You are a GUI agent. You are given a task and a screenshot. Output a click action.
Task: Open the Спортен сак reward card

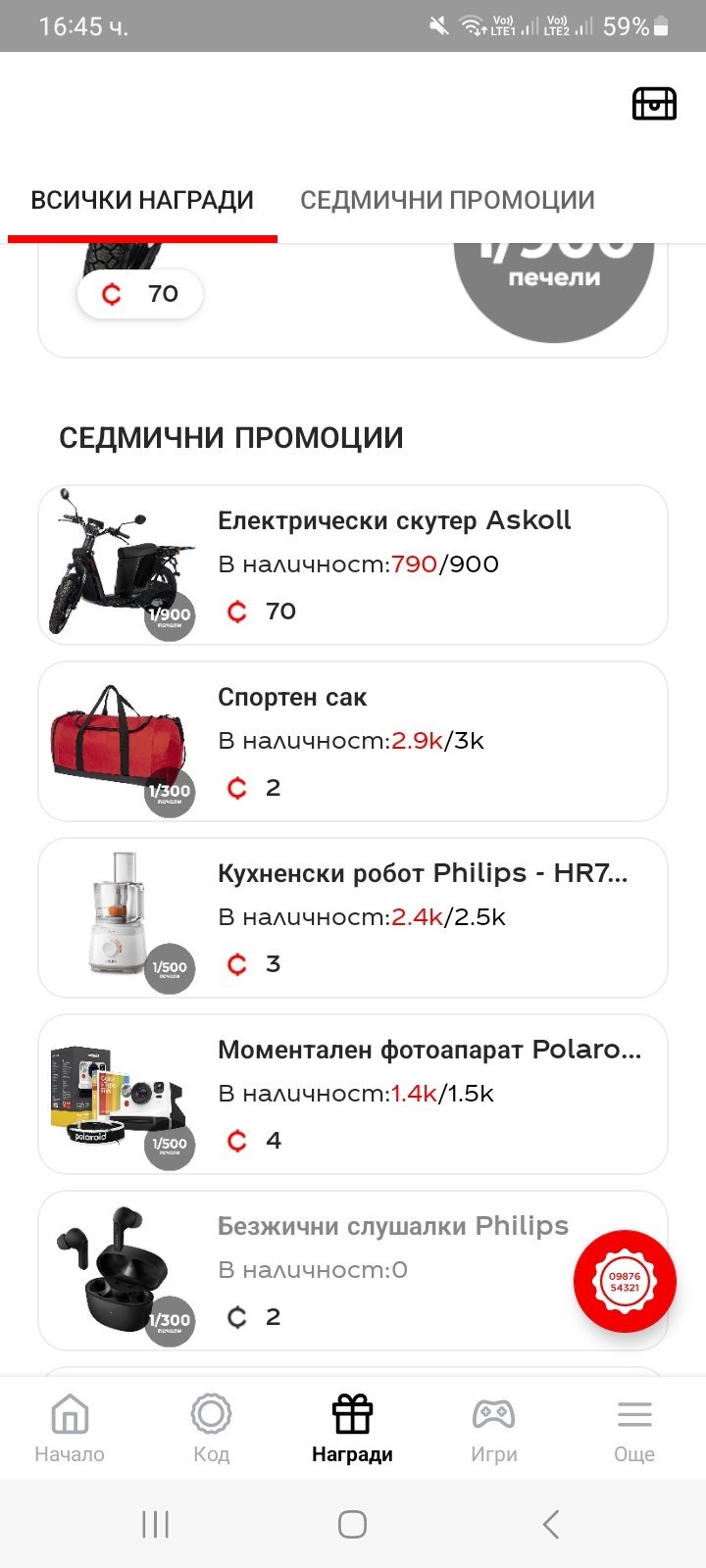tap(353, 741)
